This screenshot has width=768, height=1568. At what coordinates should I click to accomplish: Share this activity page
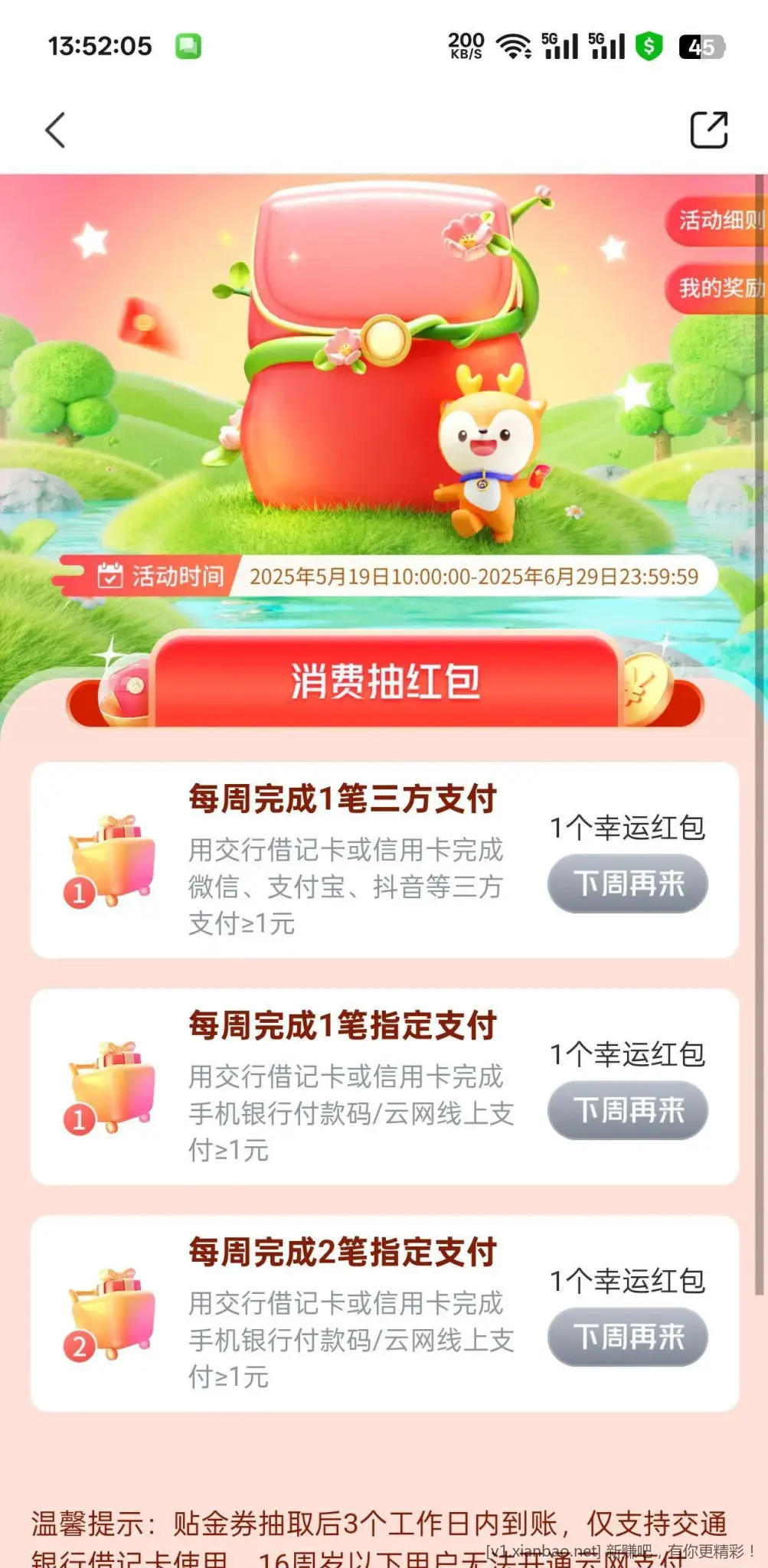[708, 130]
